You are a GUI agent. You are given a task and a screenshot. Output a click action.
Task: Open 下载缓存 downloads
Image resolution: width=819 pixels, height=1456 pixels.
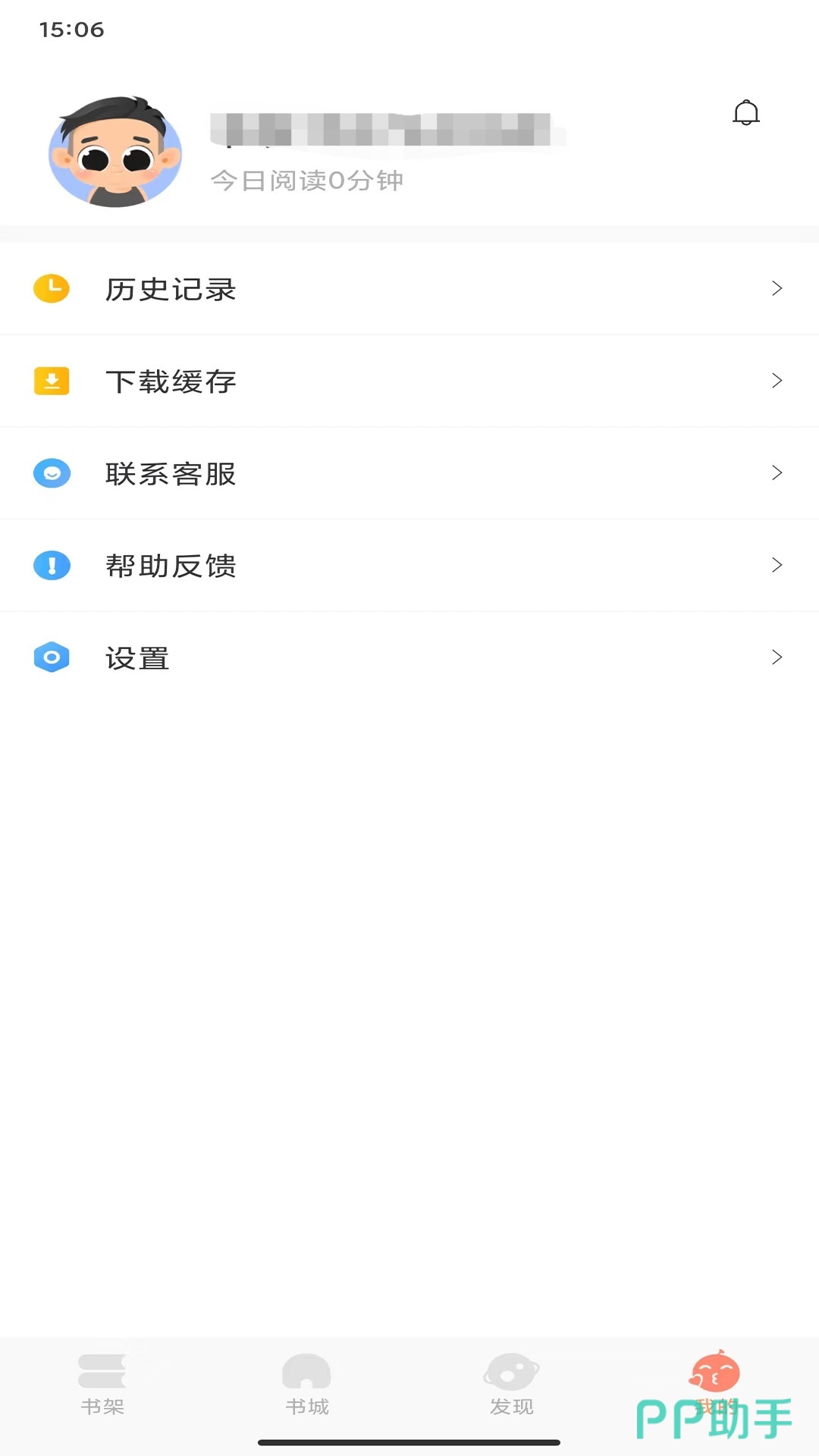(409, 381)
